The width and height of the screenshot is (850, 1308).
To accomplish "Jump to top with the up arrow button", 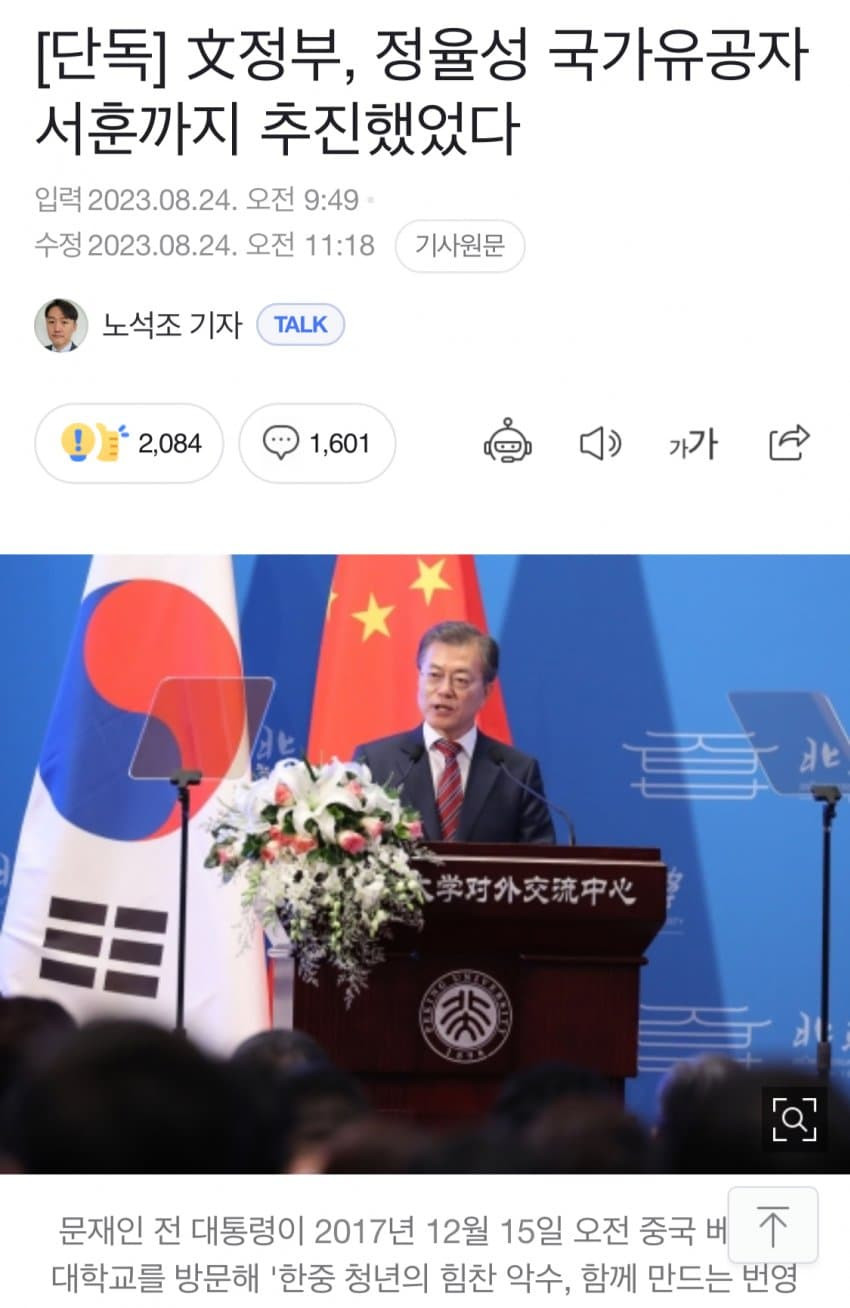I will (772, 1225).
